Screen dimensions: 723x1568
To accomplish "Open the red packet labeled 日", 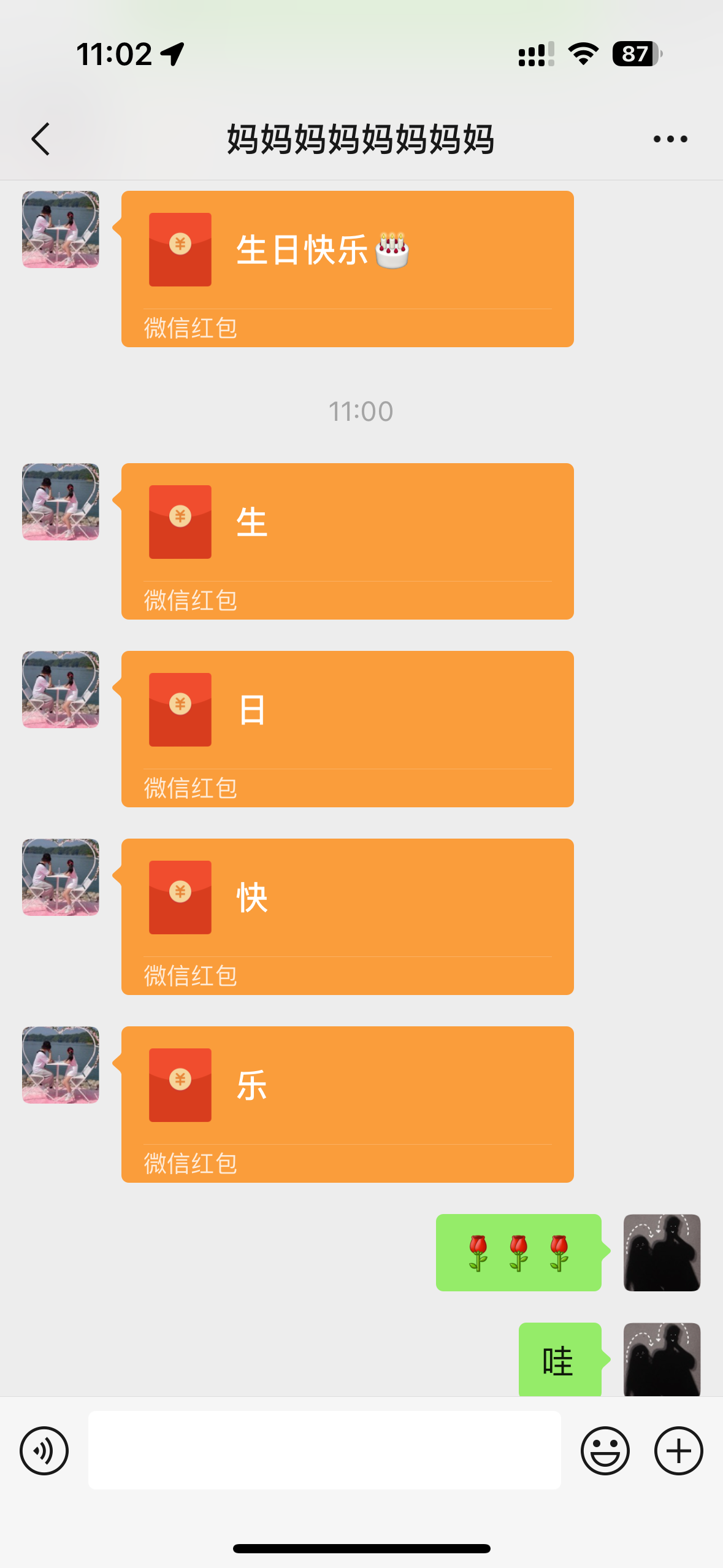I will coord(348,729).
